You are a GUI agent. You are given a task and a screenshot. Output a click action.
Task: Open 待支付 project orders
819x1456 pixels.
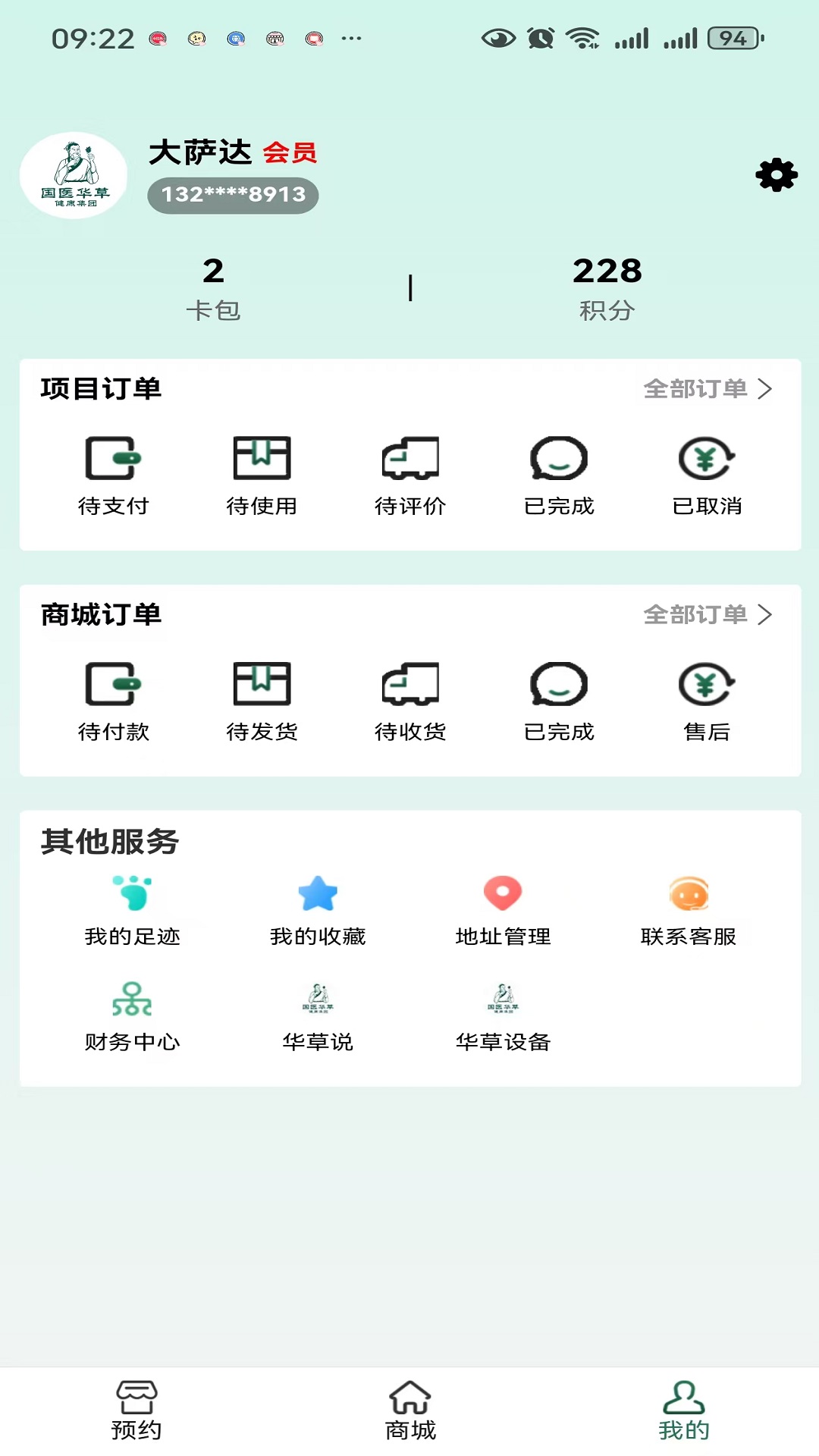[x=113, y=475]
